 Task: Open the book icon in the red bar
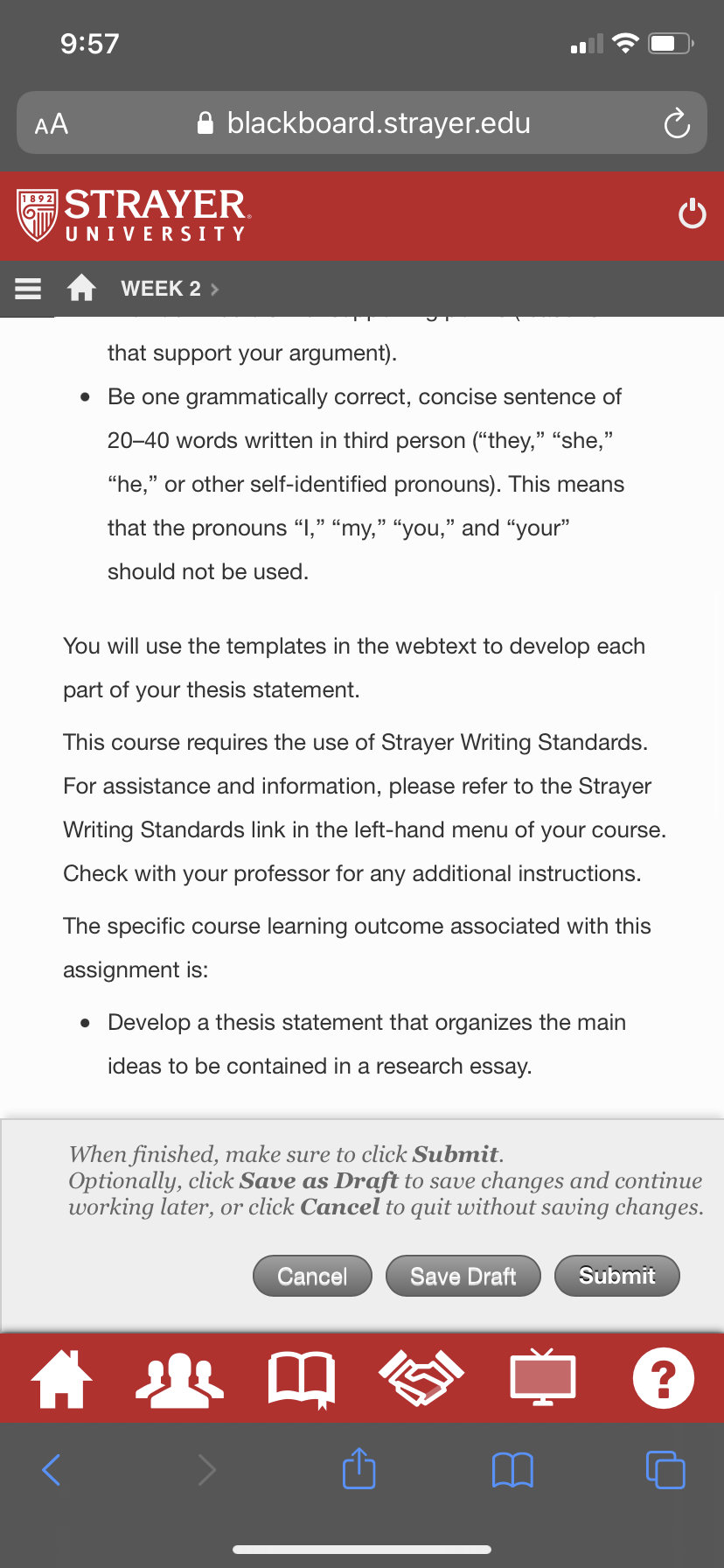(x=302, y=1380)
